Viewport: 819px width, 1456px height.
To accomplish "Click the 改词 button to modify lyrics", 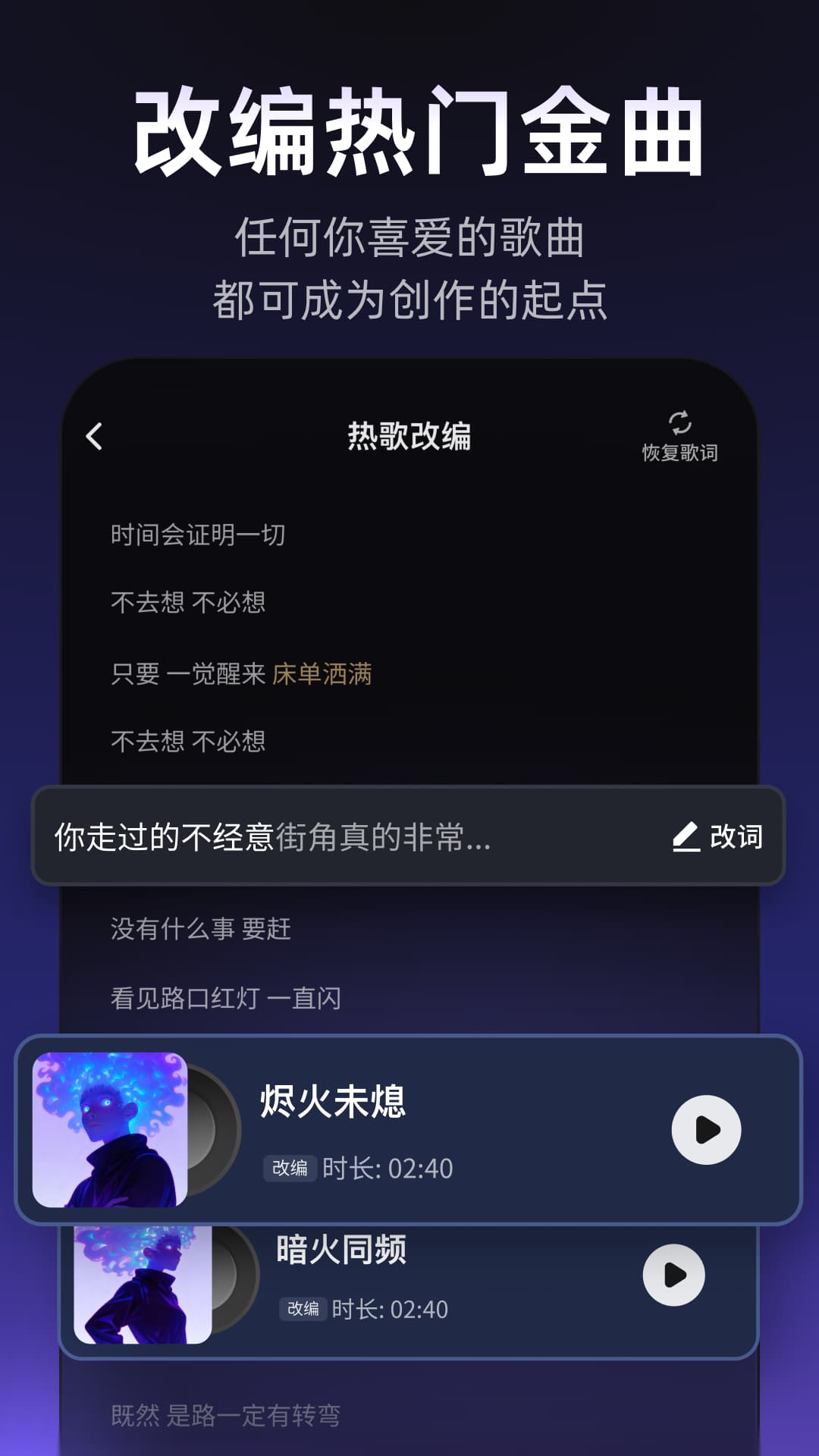I will [x=734, y=839].
